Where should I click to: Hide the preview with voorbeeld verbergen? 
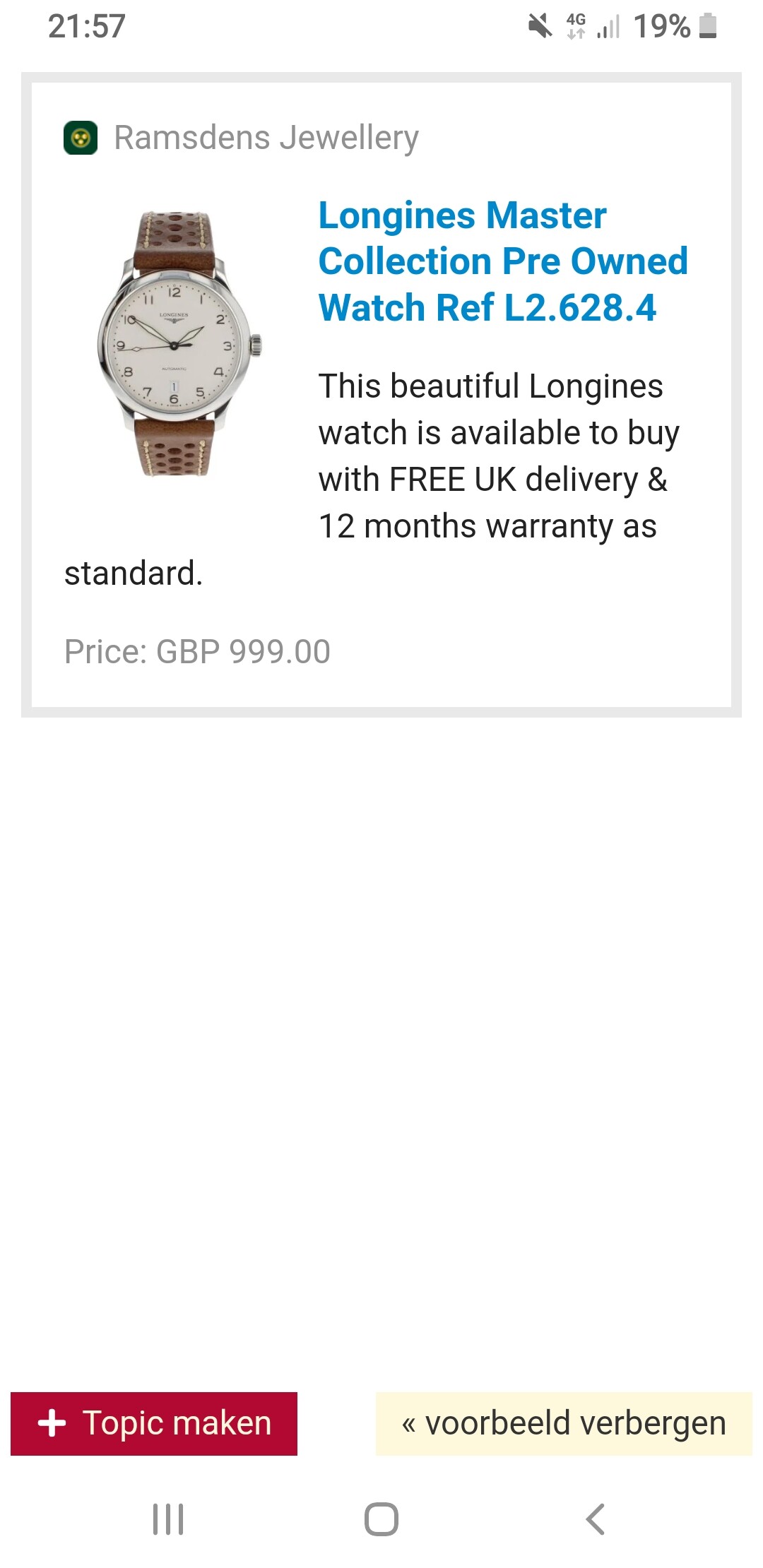[564, 1423]
